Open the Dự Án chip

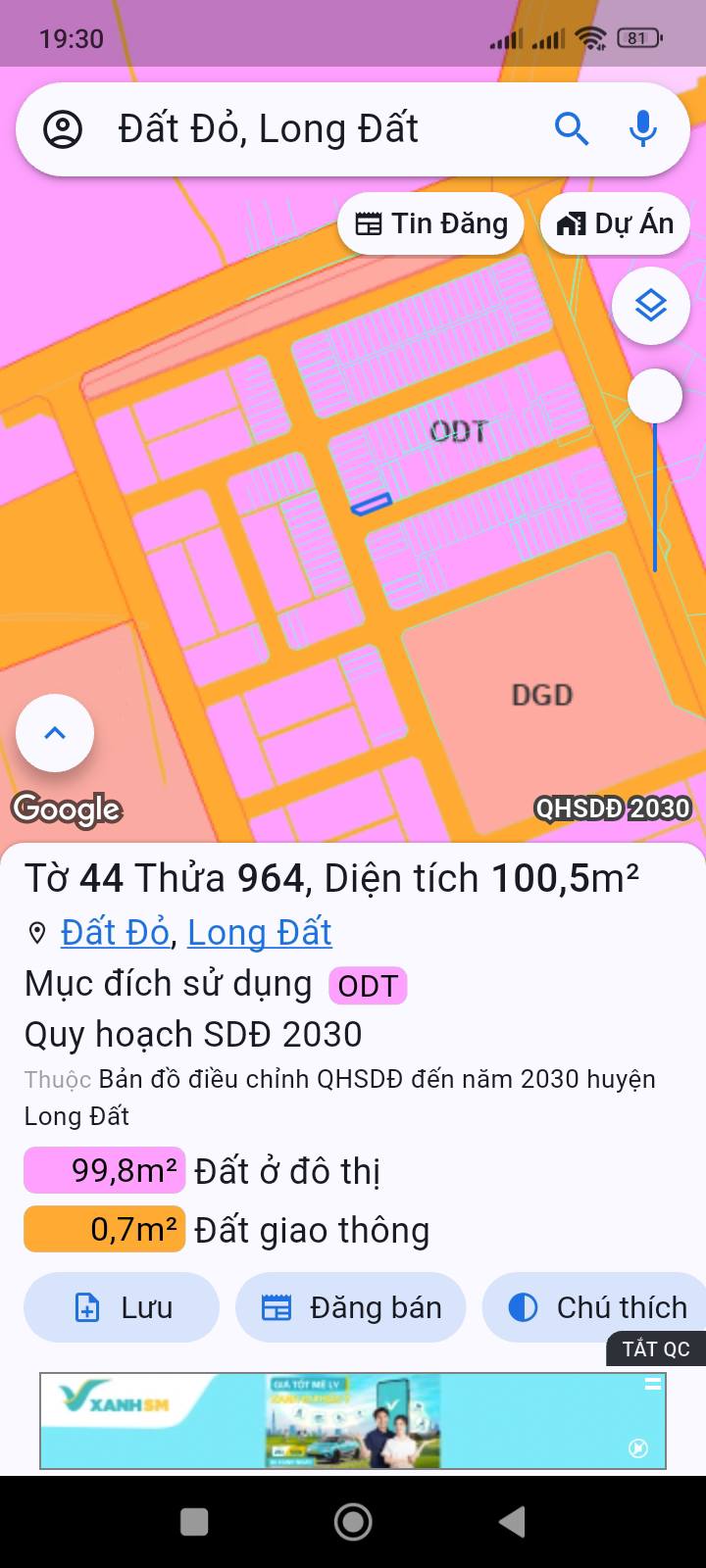[x=616, y=223]
